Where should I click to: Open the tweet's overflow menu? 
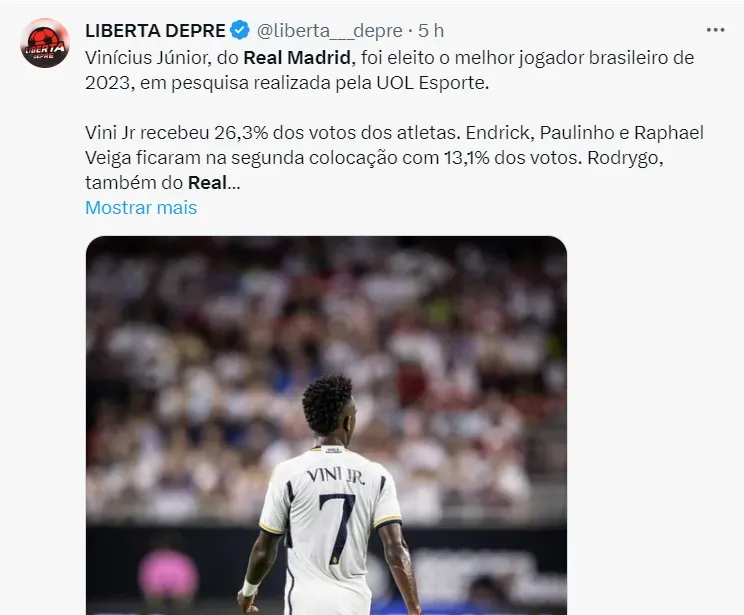[714, 31]
